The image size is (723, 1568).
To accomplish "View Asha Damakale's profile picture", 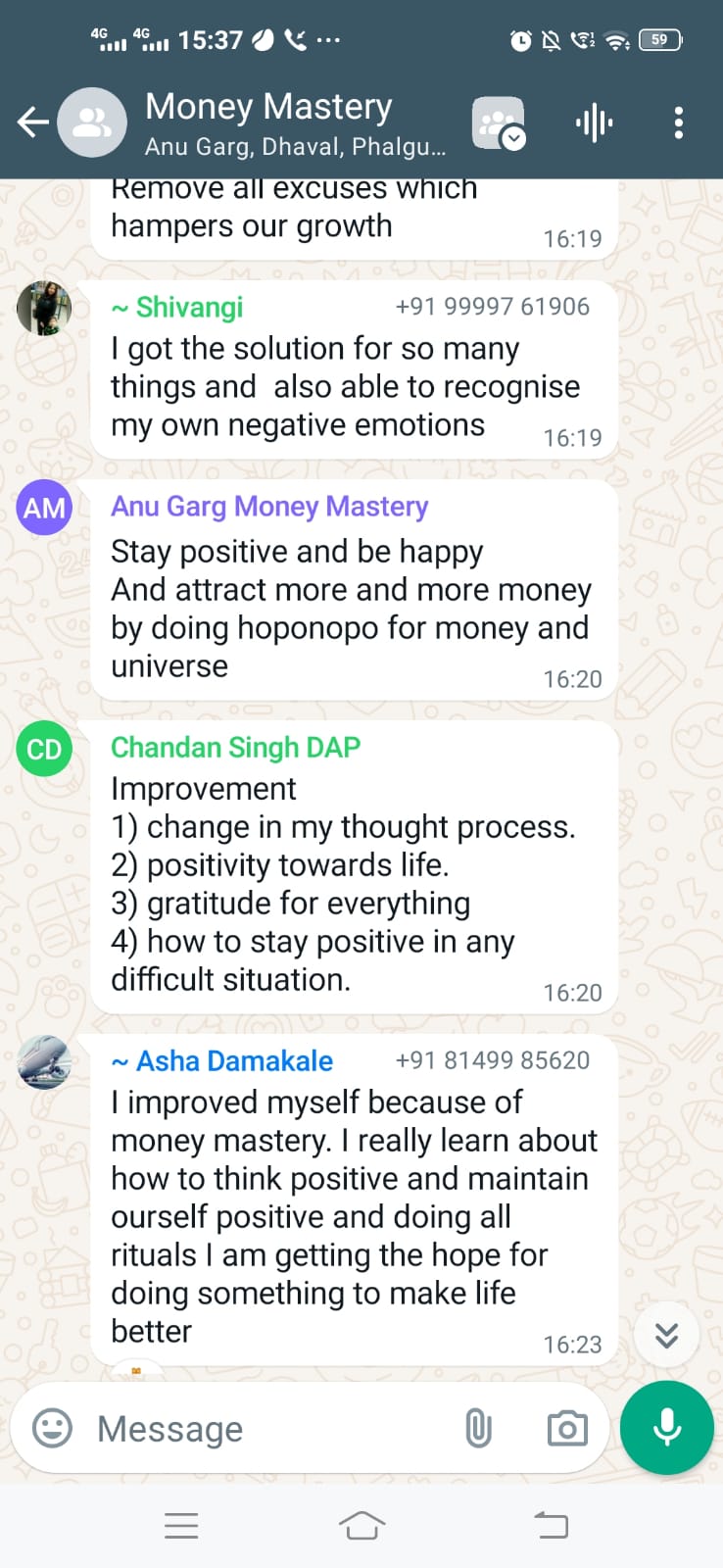I will (44, 1062).
